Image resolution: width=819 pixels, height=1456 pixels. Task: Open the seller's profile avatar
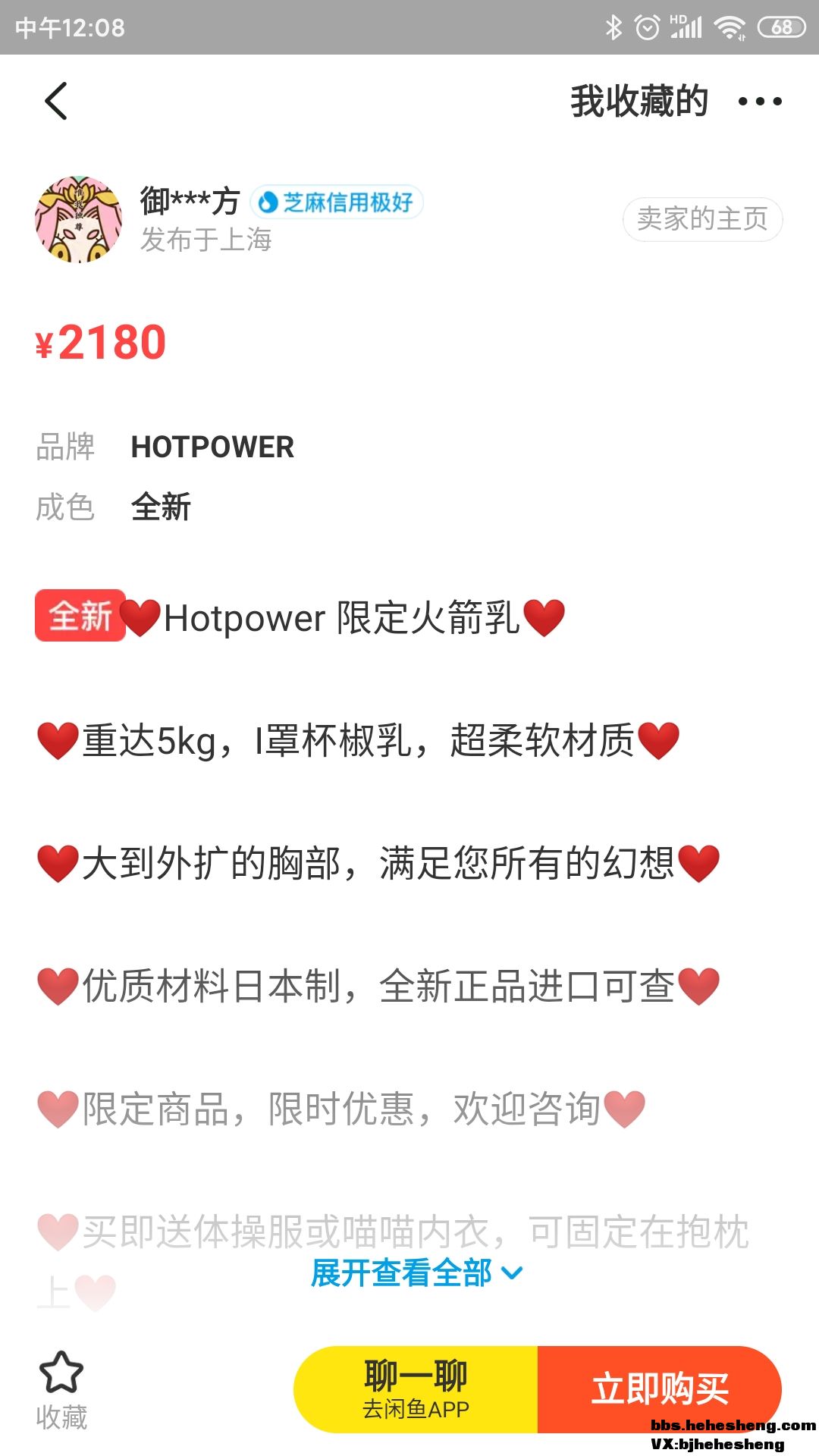click(78, 220)
